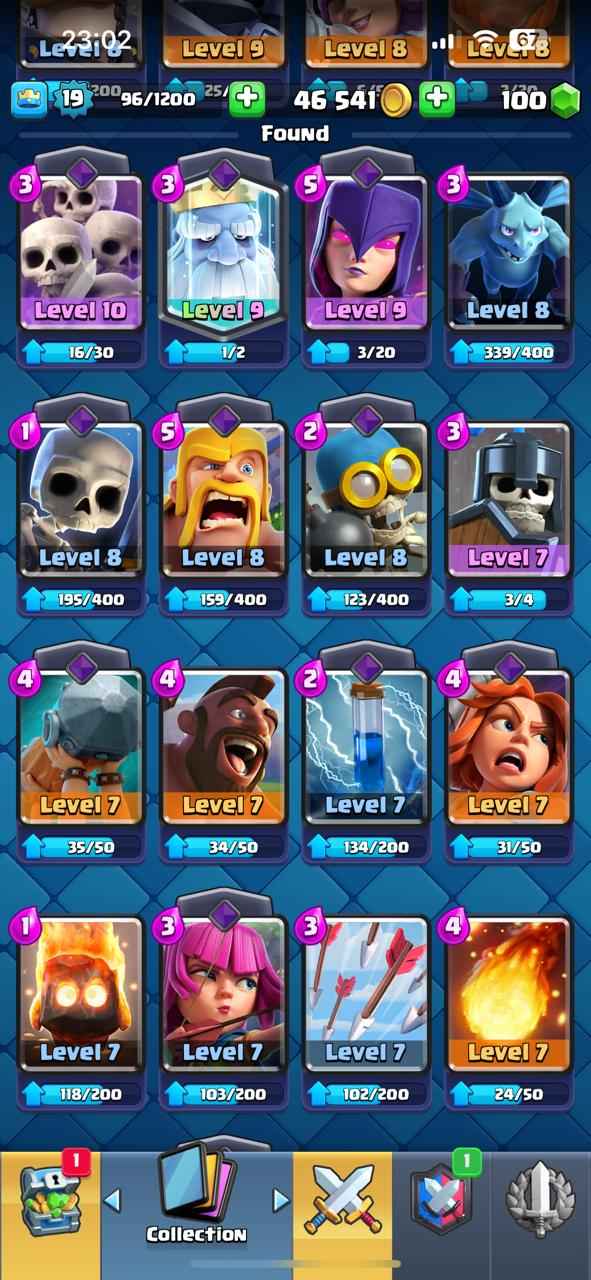Tap the green plus next to gold coins
Screen dimensions: 591x1280
tap(437, 99)
